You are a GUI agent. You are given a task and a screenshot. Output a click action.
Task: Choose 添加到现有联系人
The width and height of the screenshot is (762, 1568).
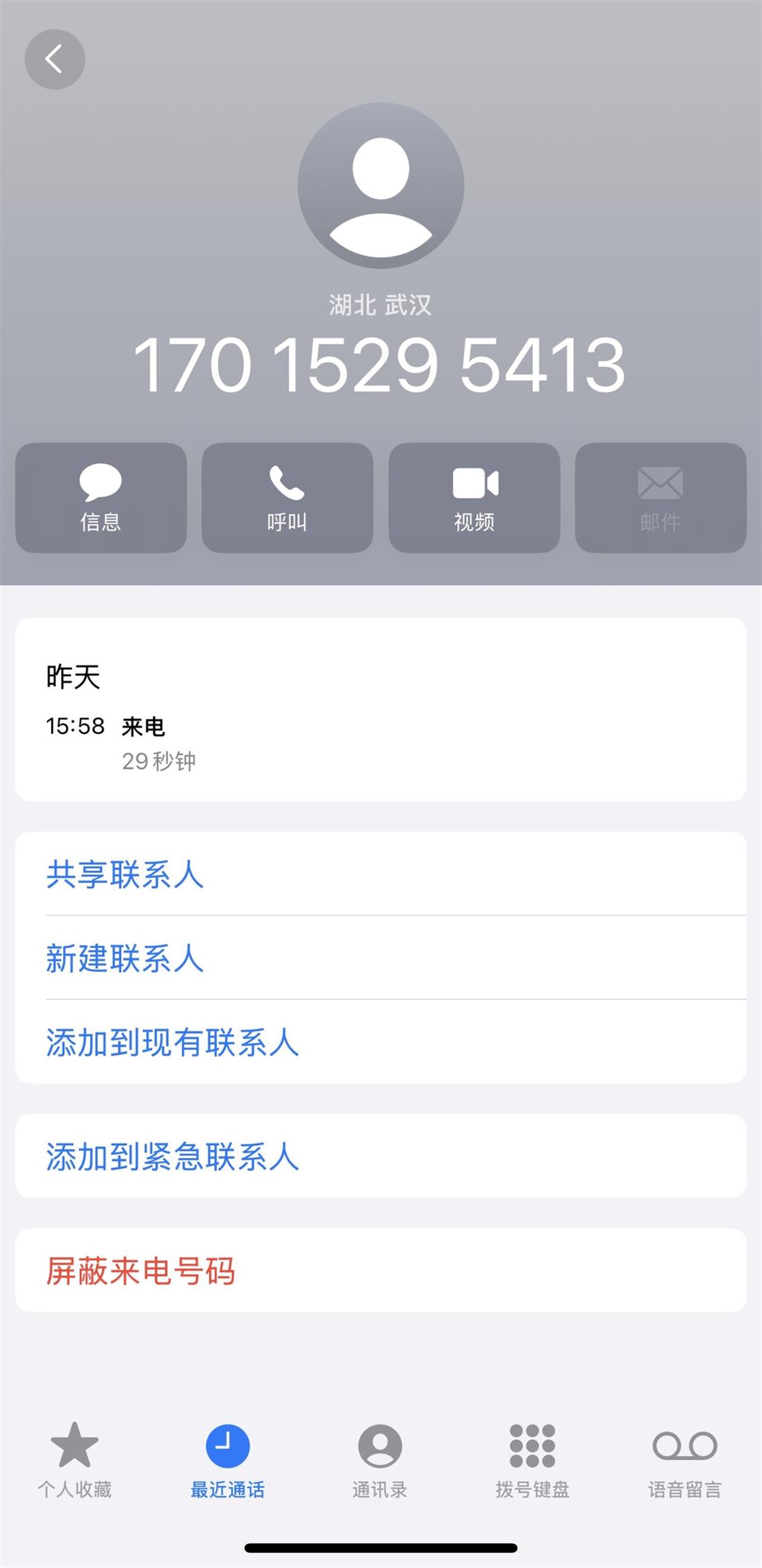(x=172, y=1042)
